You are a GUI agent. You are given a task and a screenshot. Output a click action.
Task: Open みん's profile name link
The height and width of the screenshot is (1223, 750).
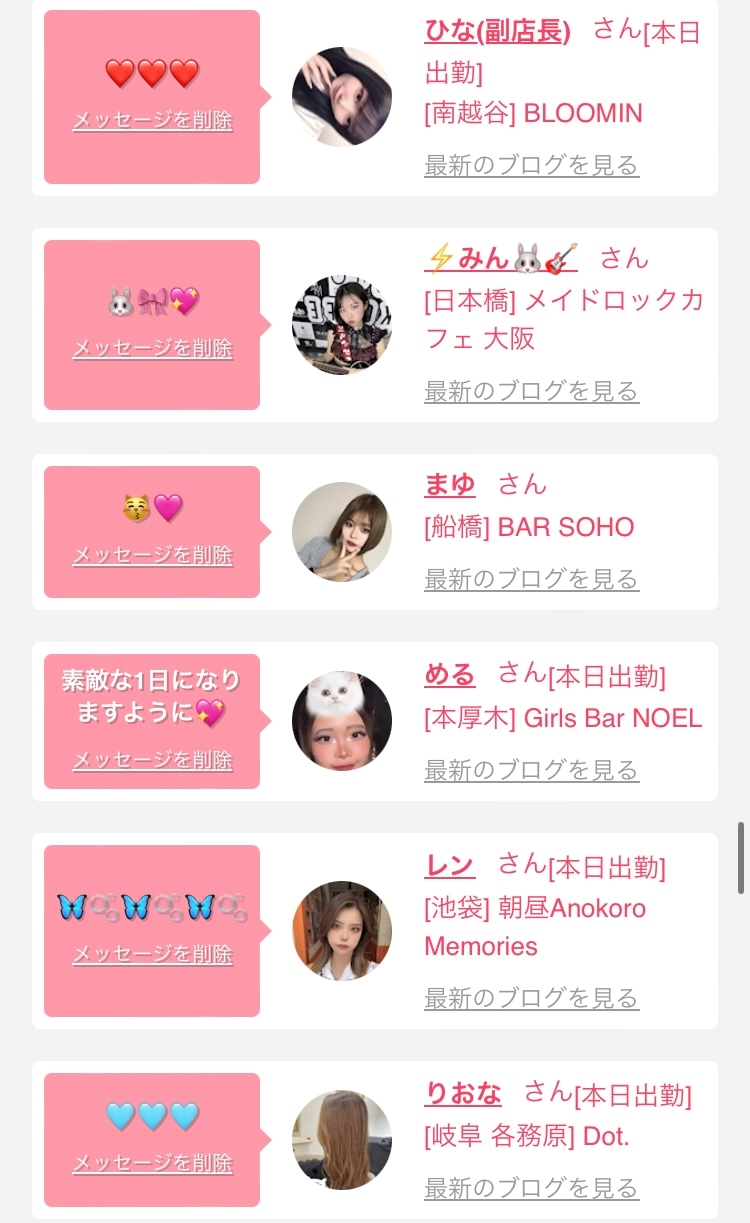[501, 259]
